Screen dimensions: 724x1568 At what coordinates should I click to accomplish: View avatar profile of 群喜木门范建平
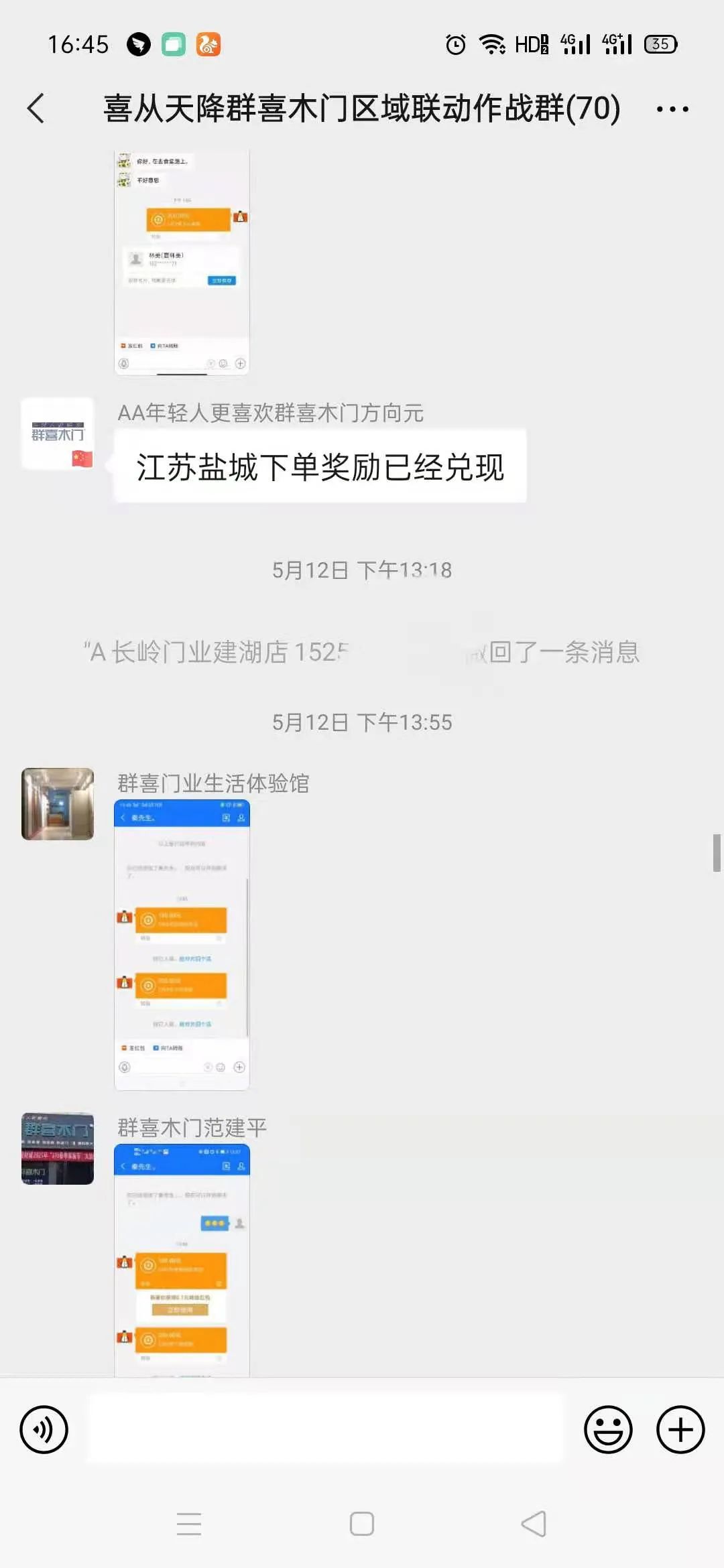click(x=58, y=1149)
